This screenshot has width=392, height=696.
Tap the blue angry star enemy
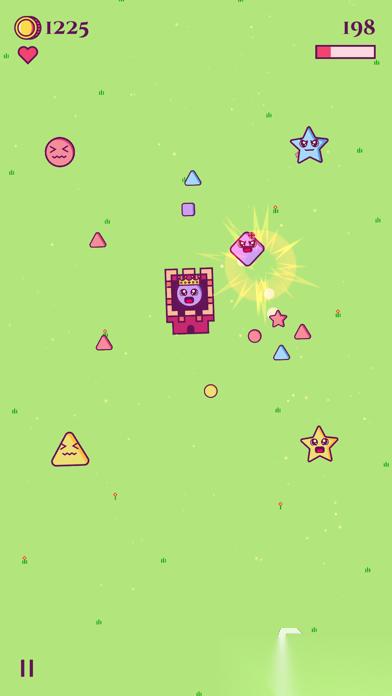click(309, 145)
